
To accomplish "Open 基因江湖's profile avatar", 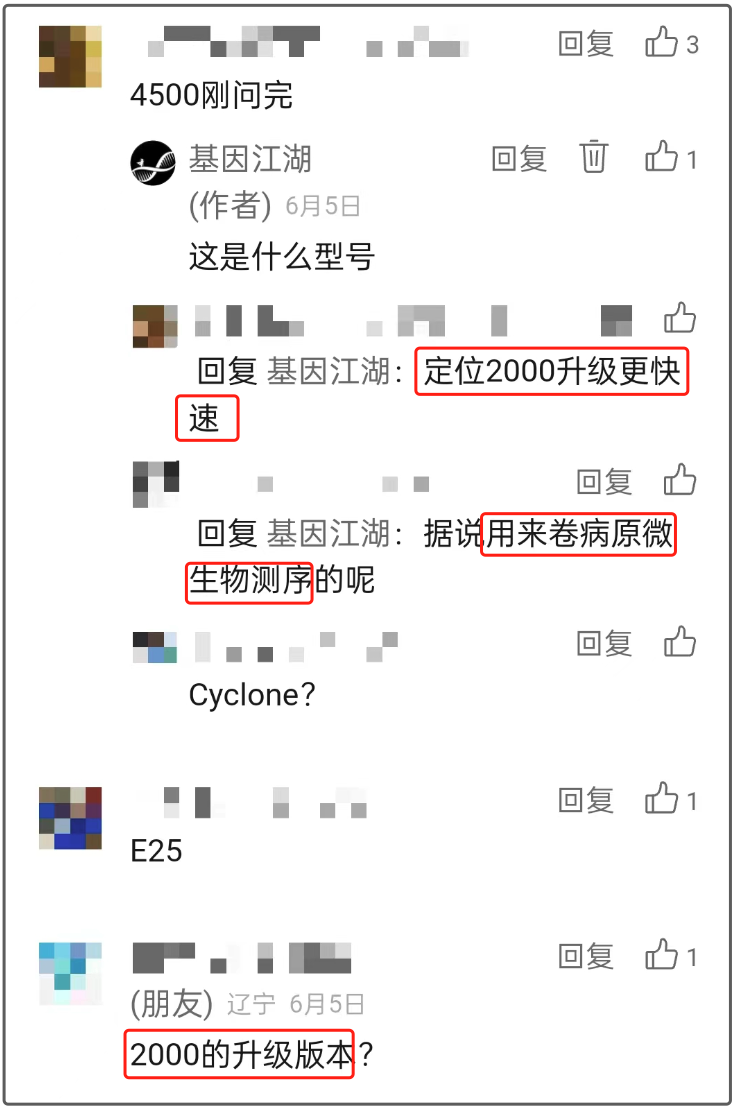I will point(153,163).
